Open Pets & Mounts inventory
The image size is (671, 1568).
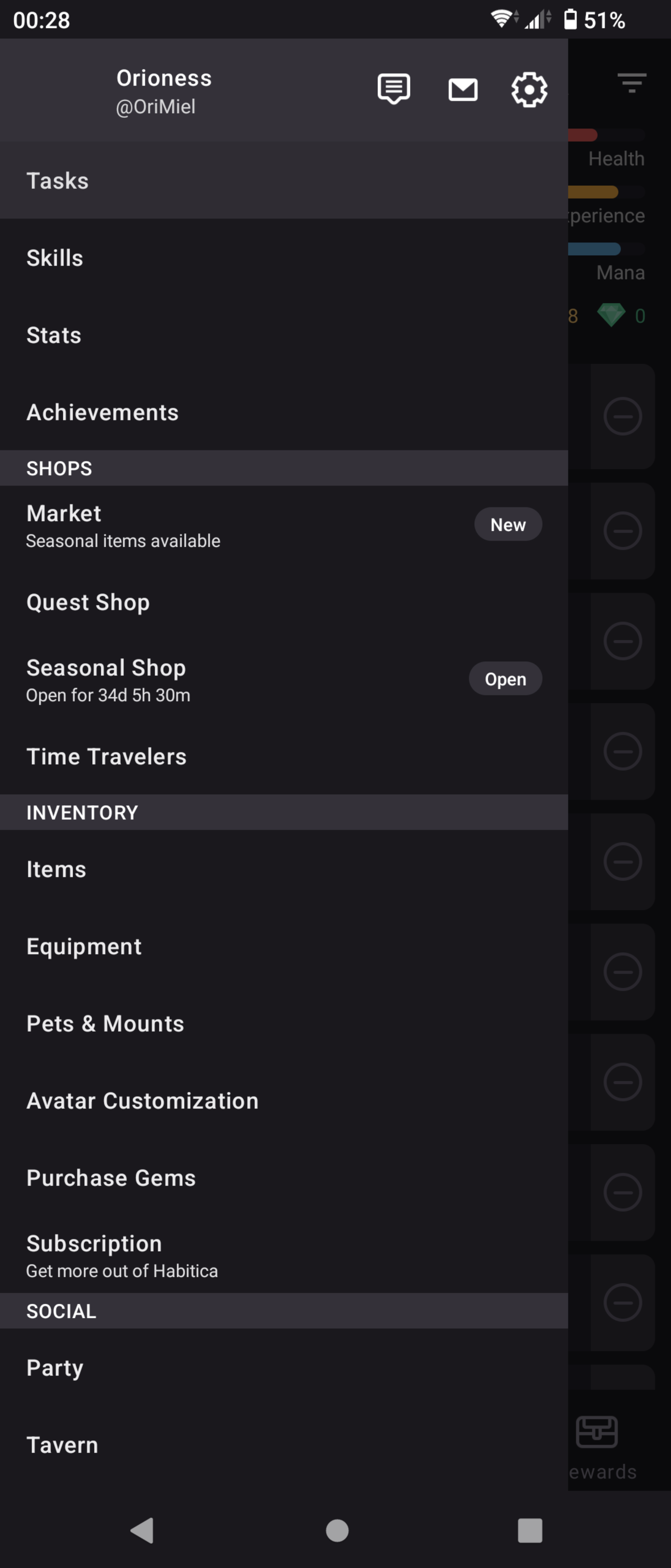click(x=104, y=1023)
